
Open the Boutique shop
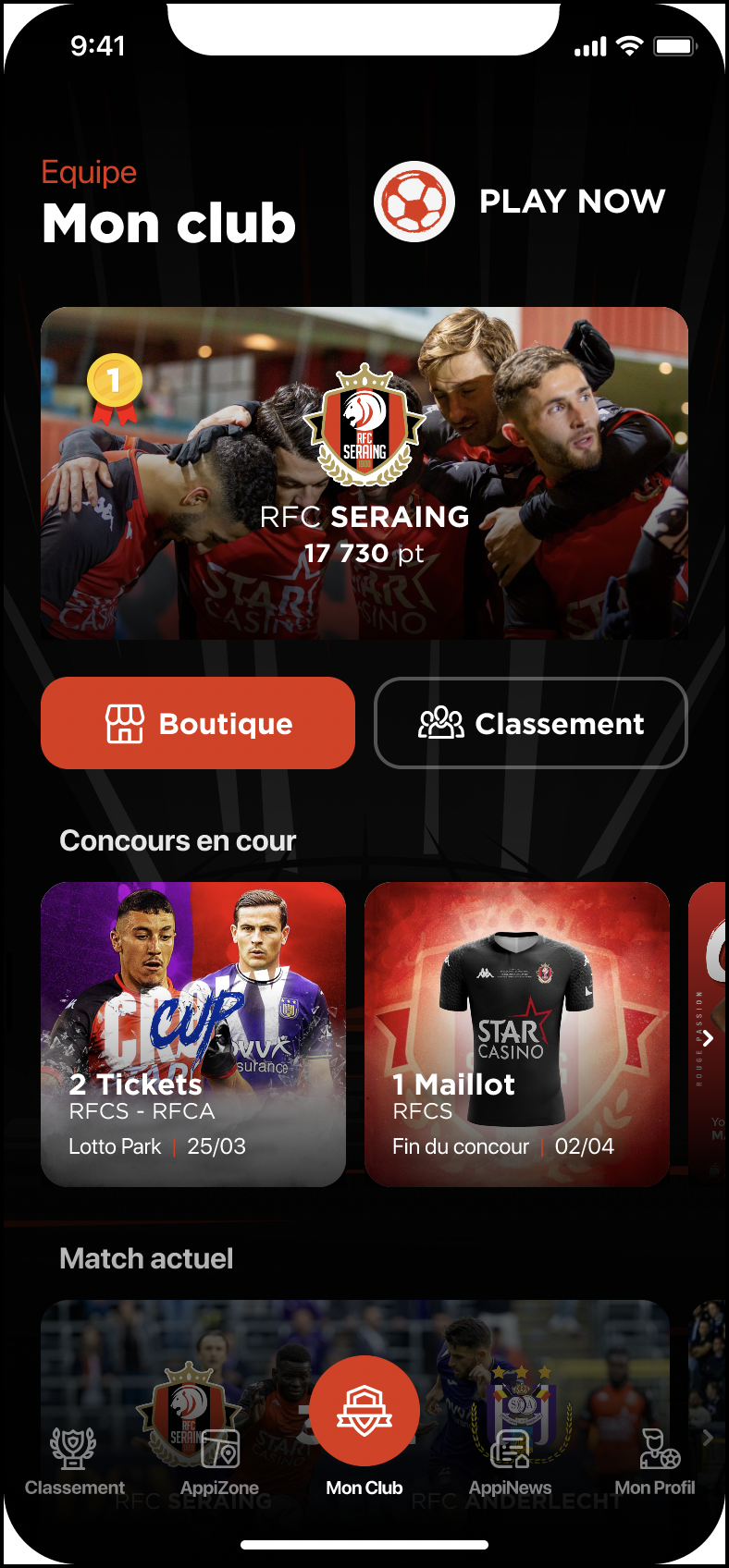tap(198, 723)
